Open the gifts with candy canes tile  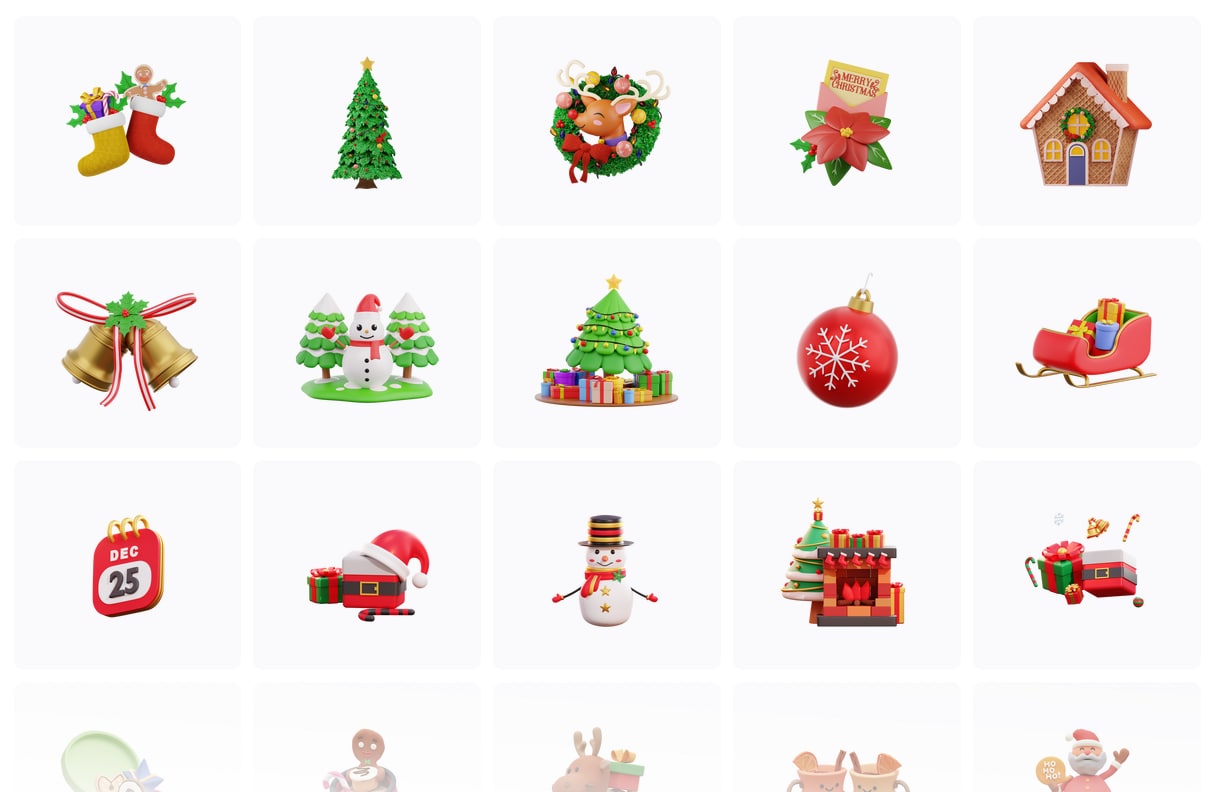(1087, 565)
